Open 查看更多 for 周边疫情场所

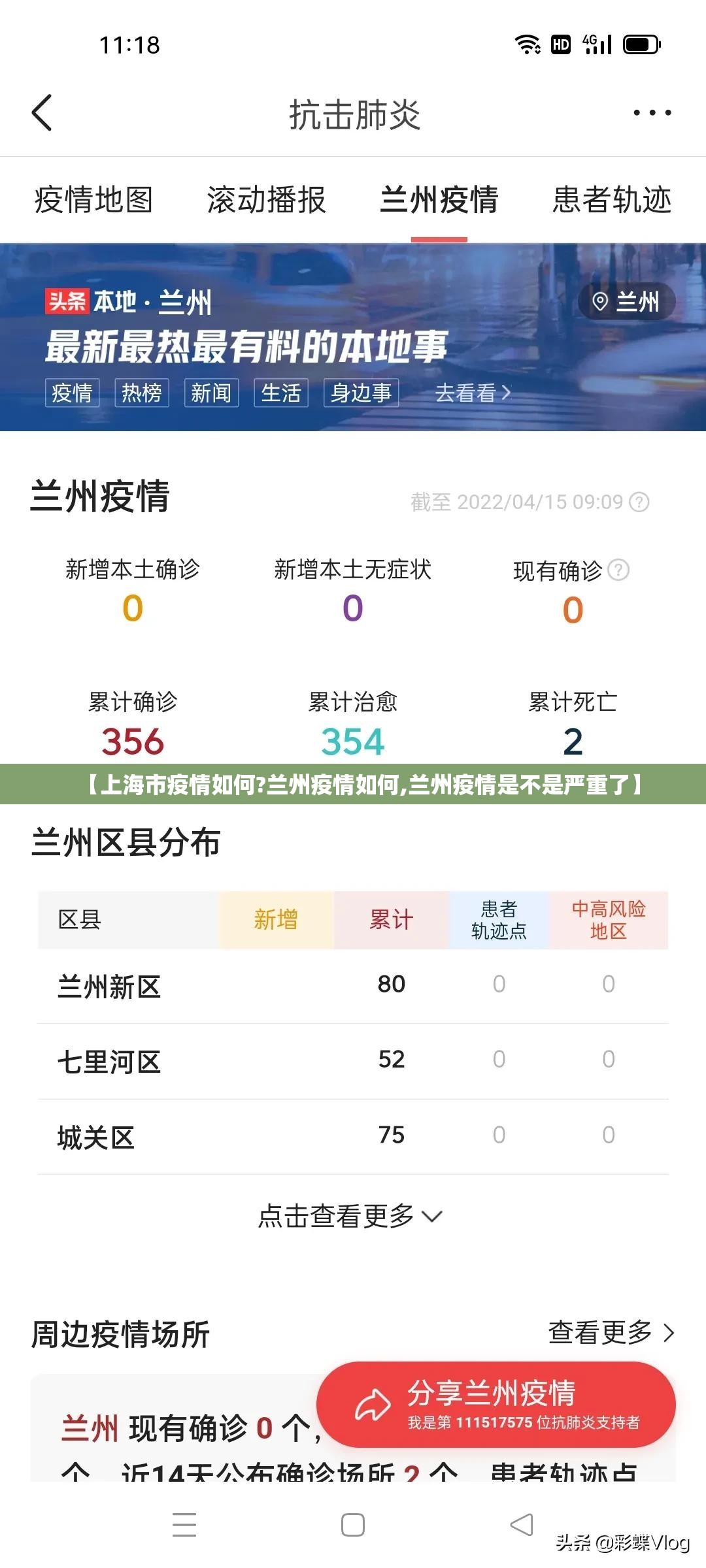click(611, 1332)
